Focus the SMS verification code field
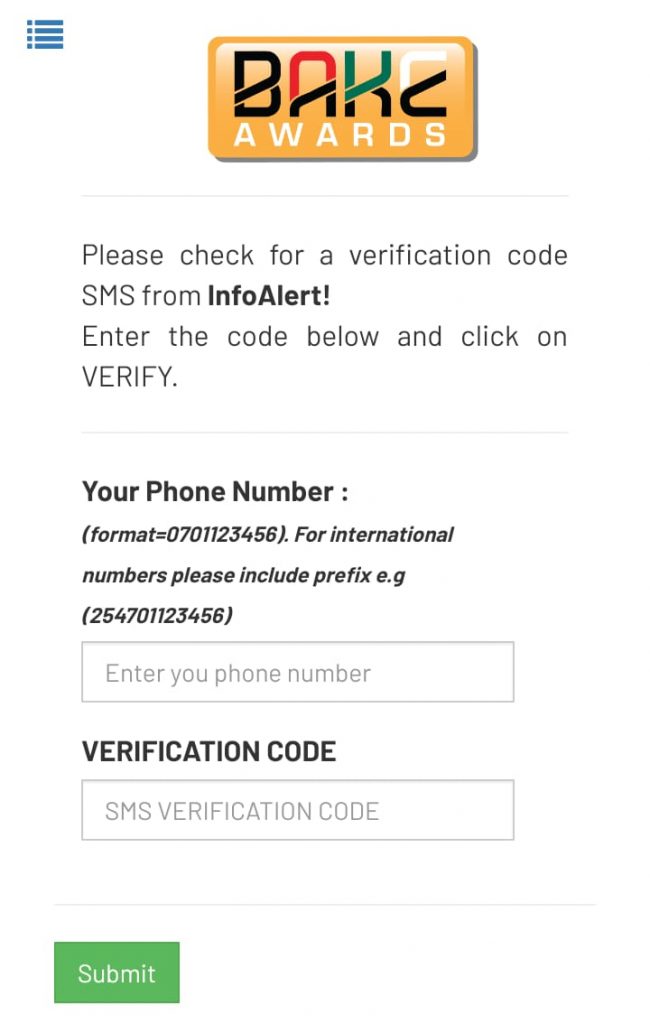The height and width of the screenshot is (1024, 650). pos(297,810)
